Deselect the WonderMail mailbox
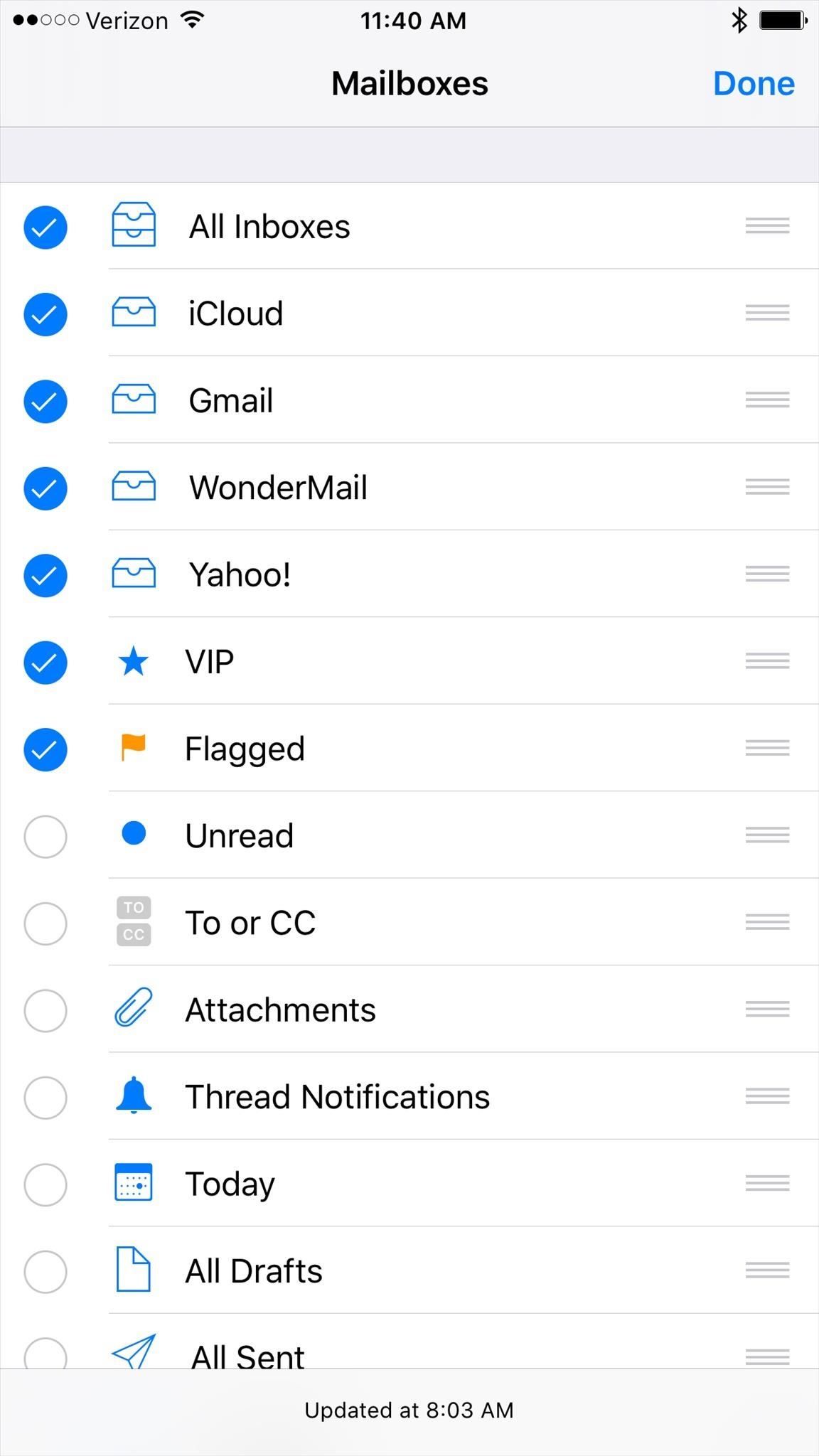The width and height of the screenshot is (819, 1456). 45,488
